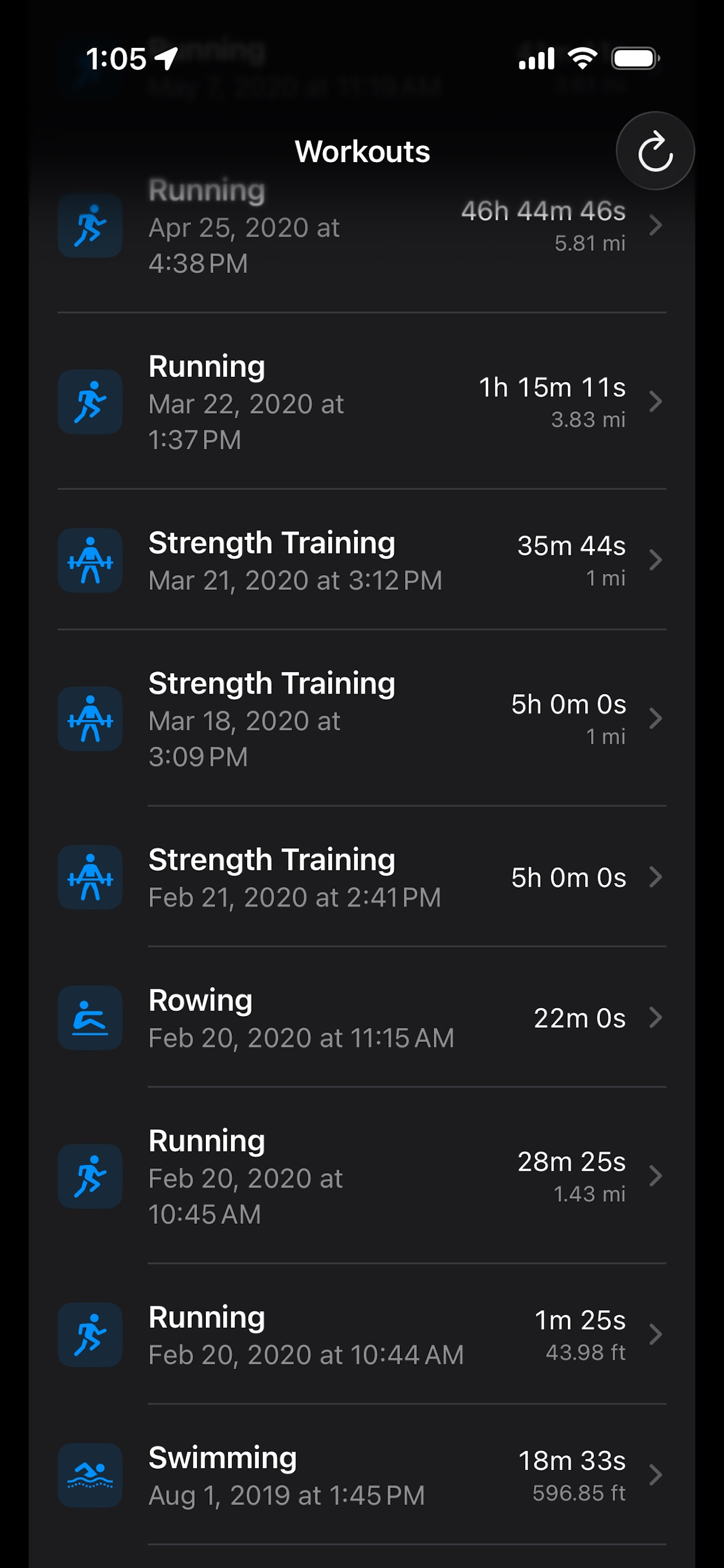
Task: Select Strength Training from Mar 18, 2020
Action: pyautogui.click(x=361, y=719)
